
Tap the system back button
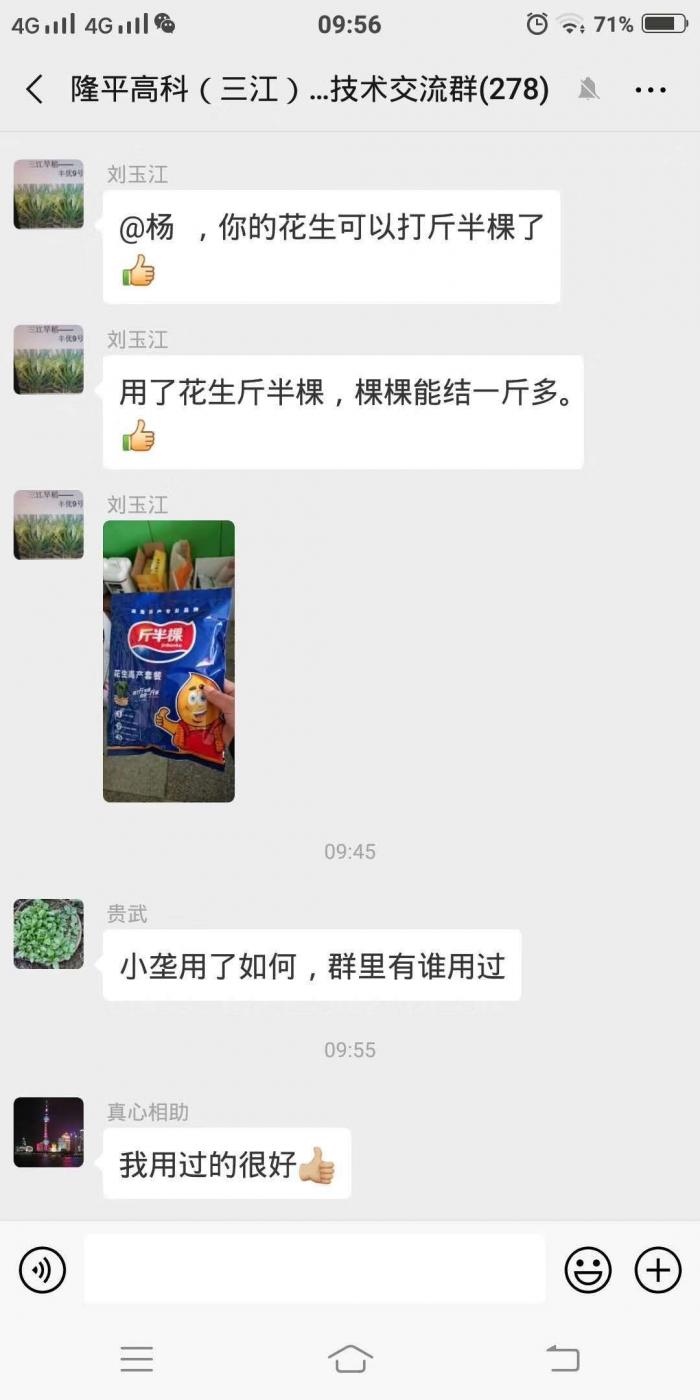pos(563,1358)
